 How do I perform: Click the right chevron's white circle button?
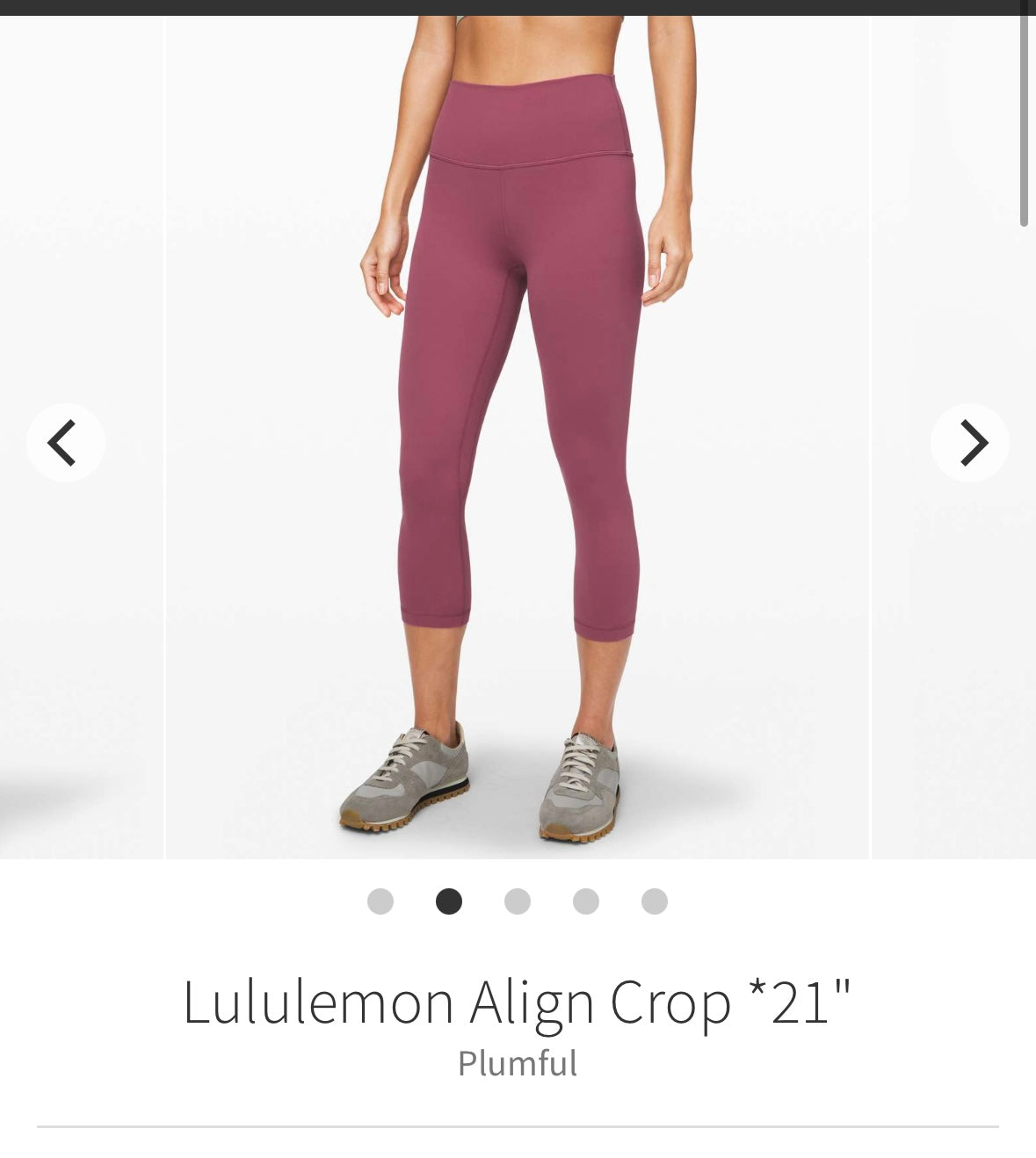tap(972, 444)
